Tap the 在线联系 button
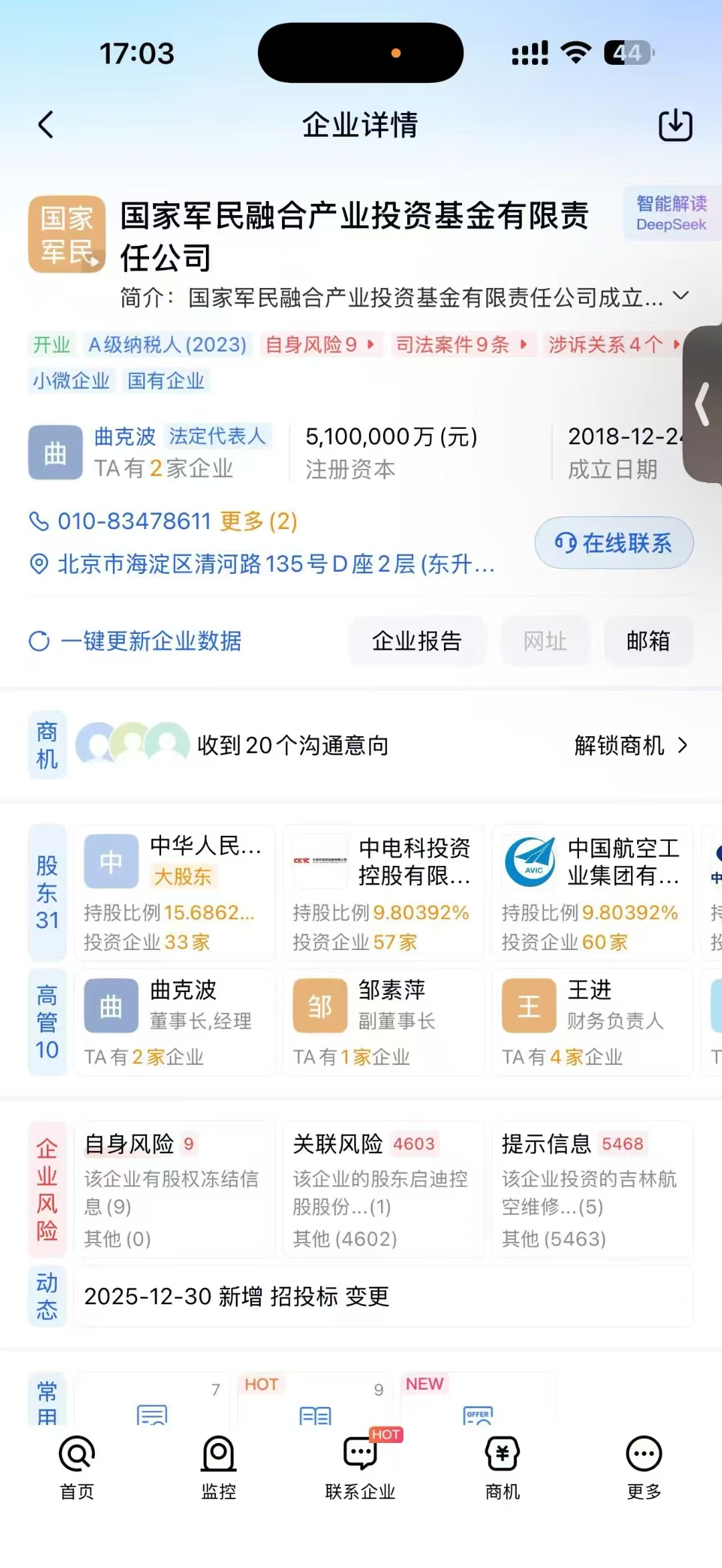Viewport: 722px width, 1568px height. pos(614,543)
